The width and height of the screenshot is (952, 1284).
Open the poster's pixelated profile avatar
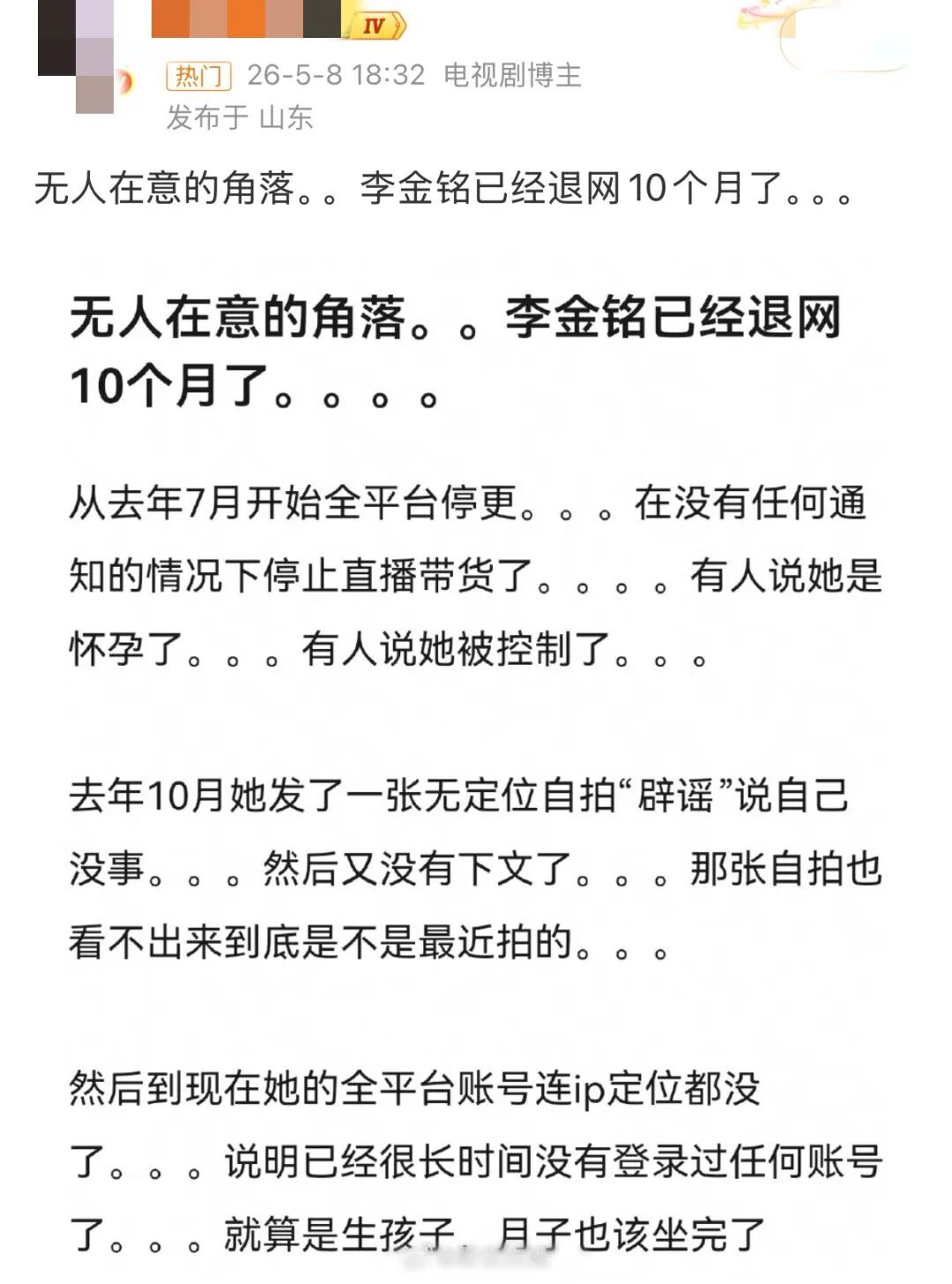(x=77, y=56)
